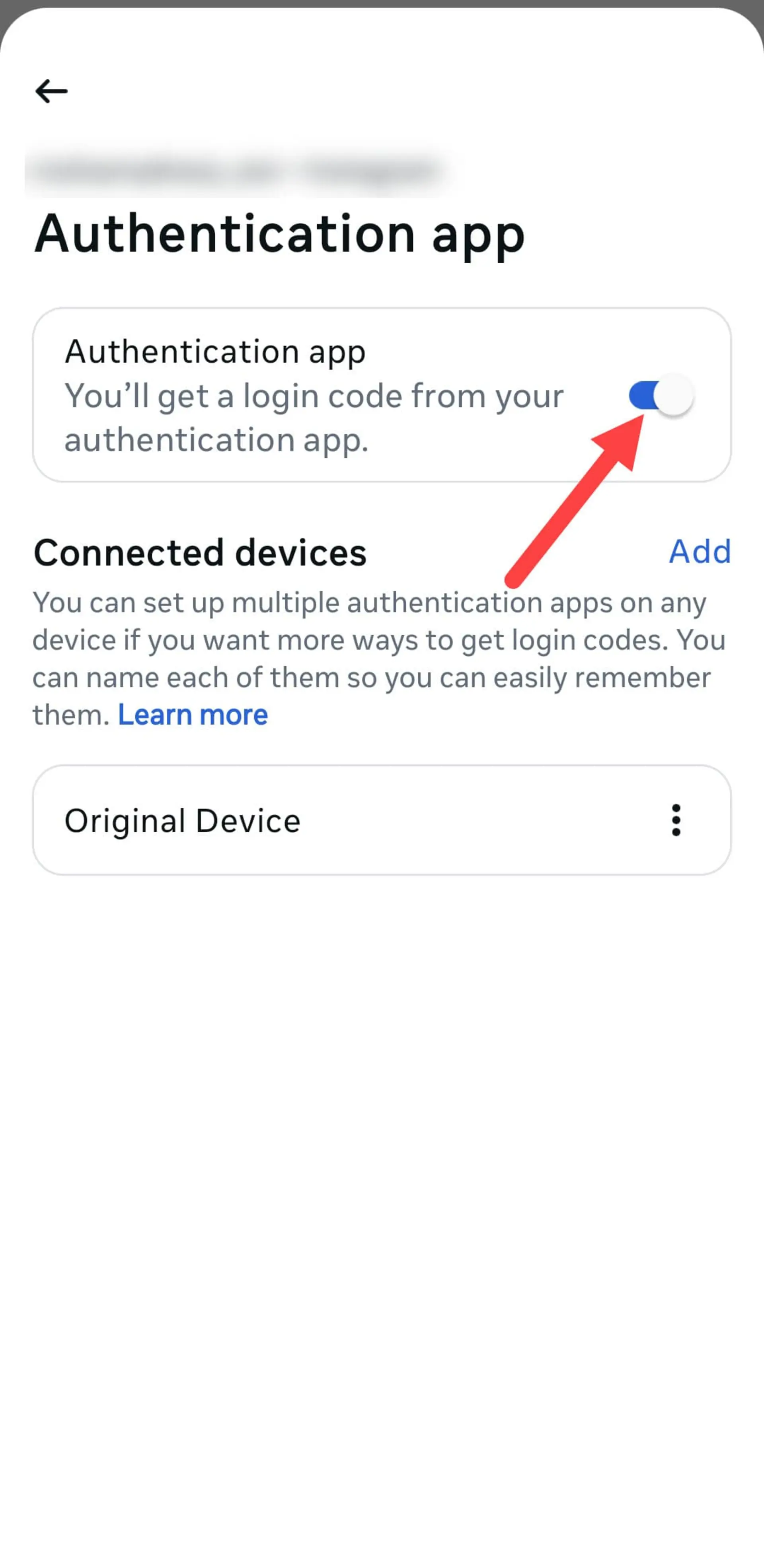This screenshot has width=764, height=1568.
Task: Open the Learn more link
Action: click(x=193, y=715)
